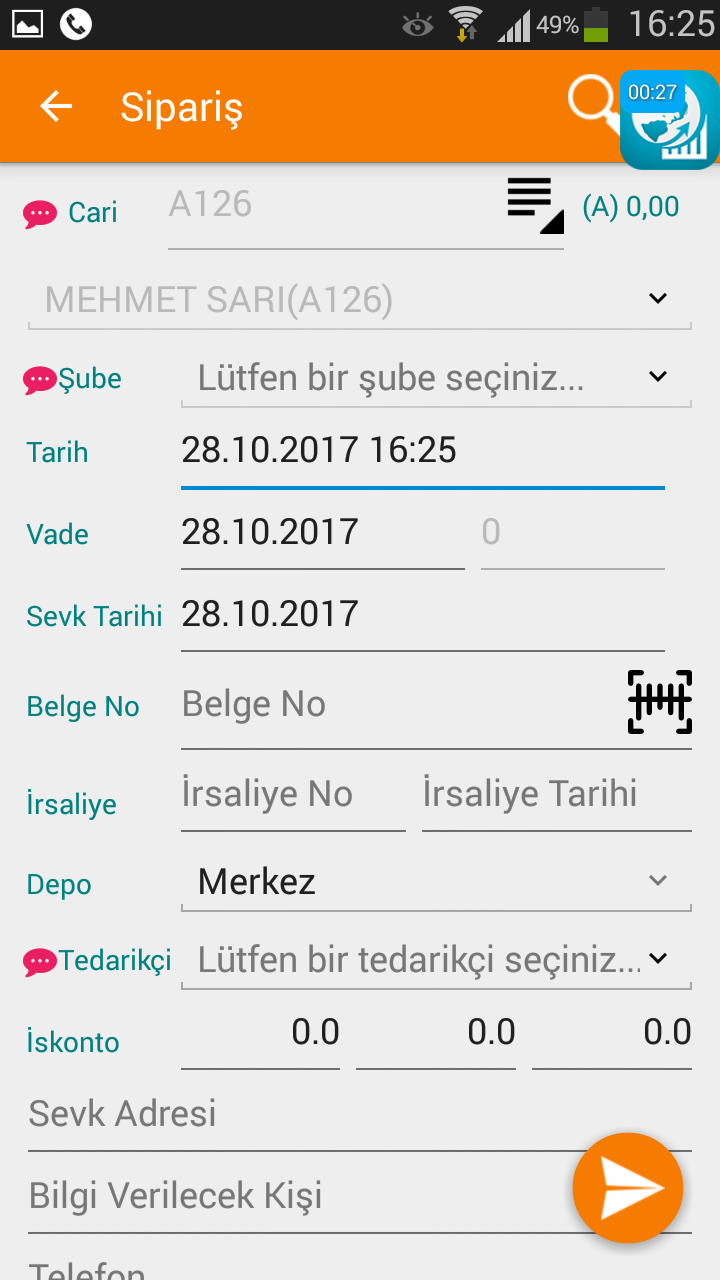
Task: Open the search magnifier icon
Action: click(x=594, y=103)
